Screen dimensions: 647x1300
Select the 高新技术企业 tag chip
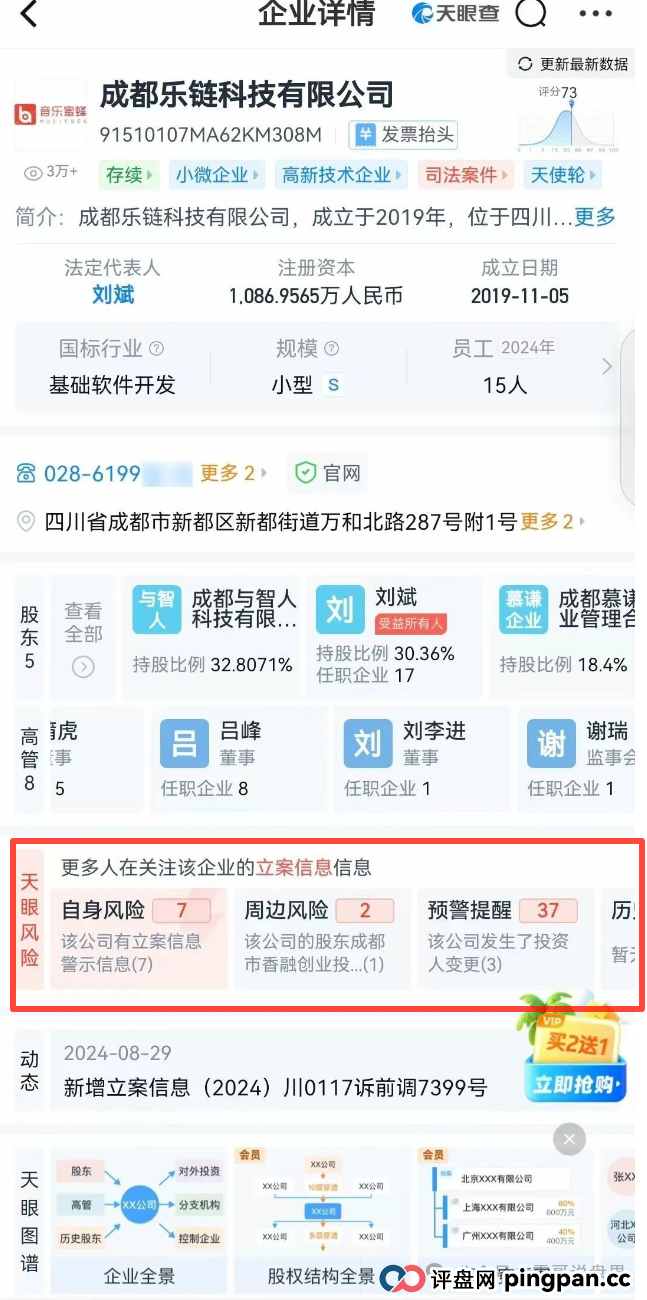(341, 175)
